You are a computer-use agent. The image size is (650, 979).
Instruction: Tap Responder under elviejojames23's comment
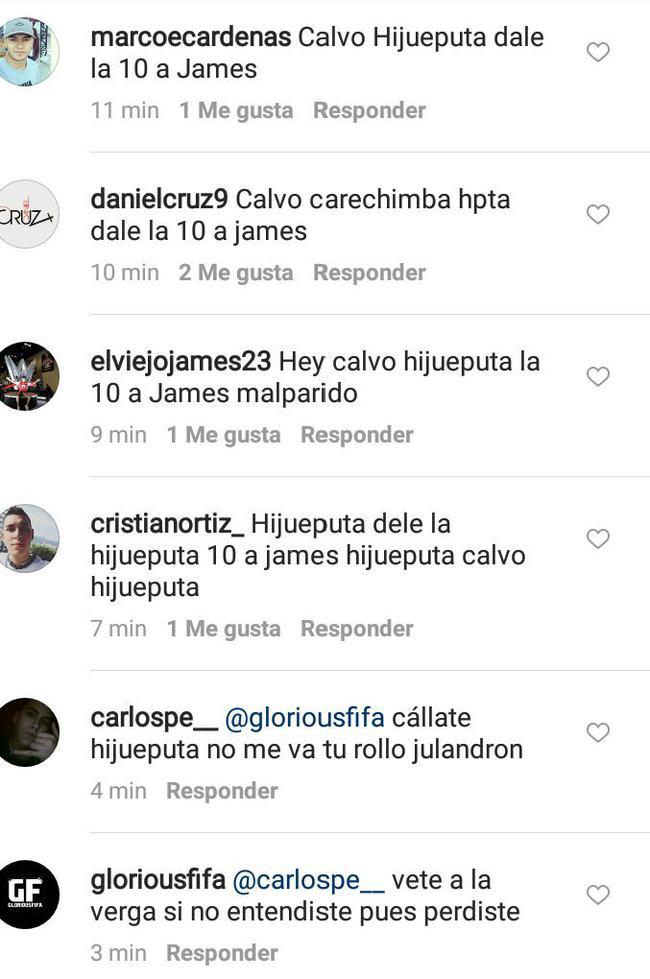[x=356, y=434]
